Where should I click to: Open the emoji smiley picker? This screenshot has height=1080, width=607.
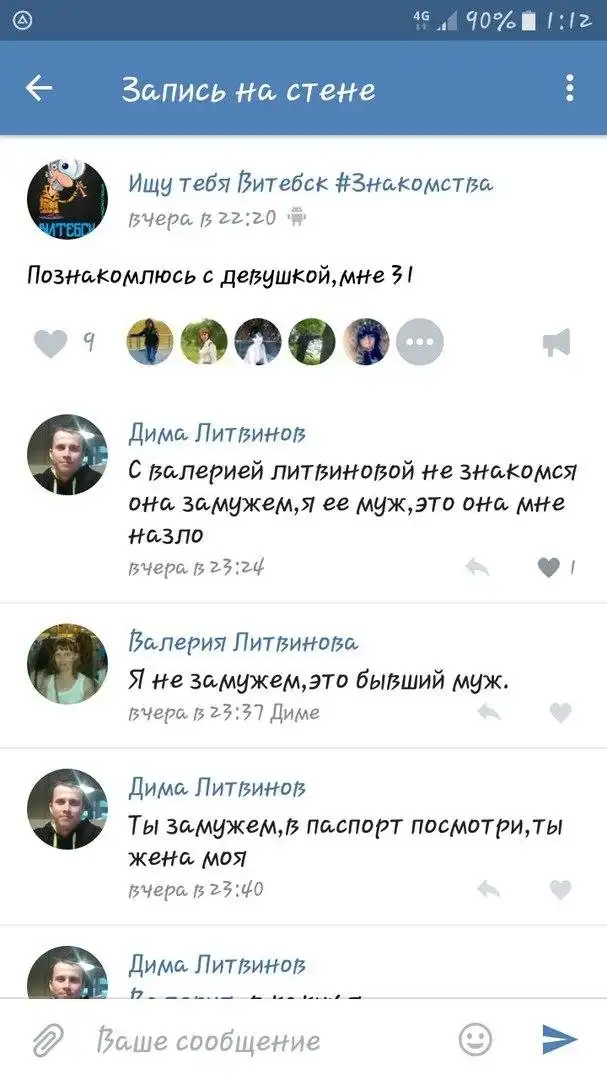(x=475, y=1040)
